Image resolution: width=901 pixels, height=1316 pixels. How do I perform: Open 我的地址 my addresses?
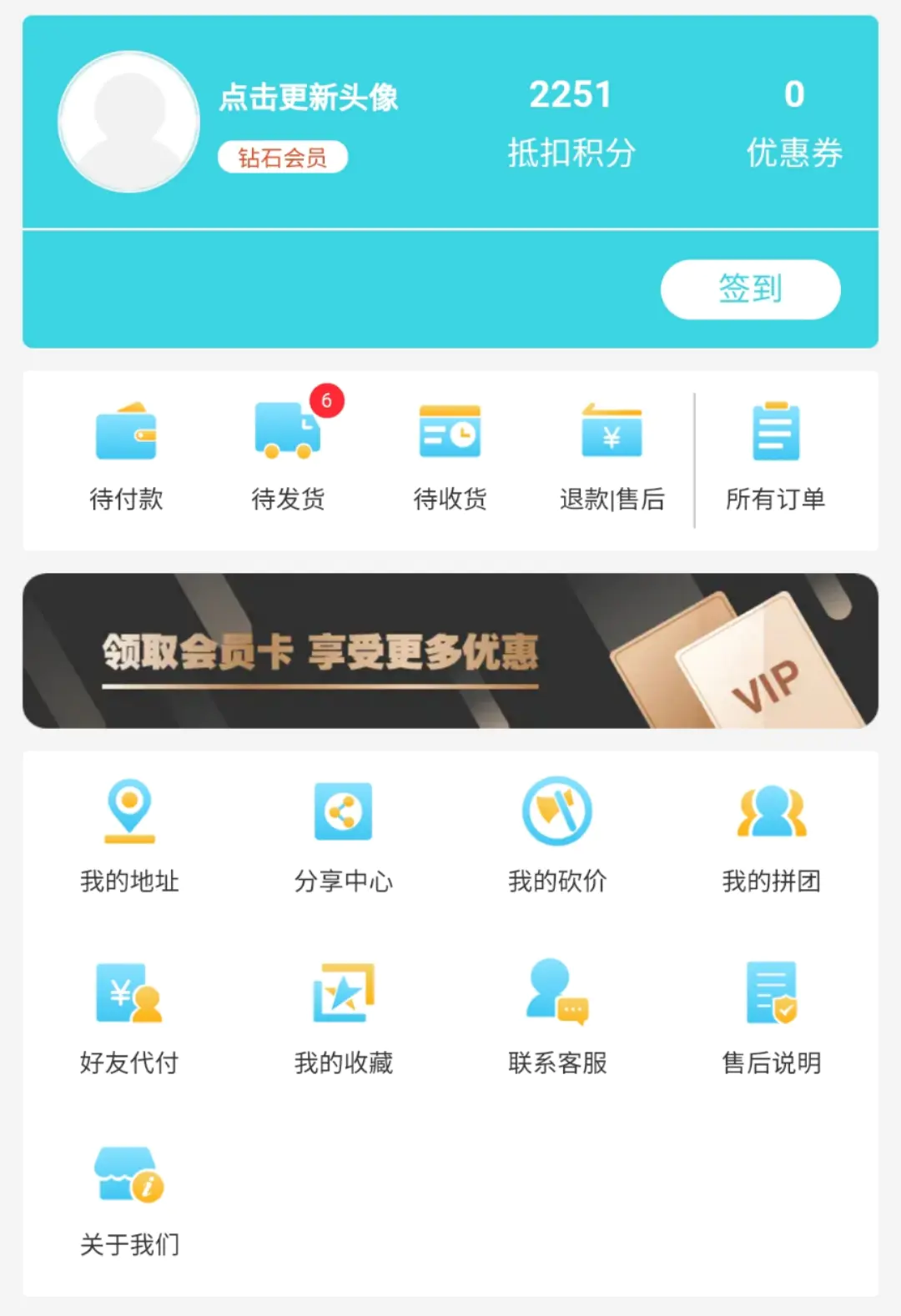(x=129, y=836)
